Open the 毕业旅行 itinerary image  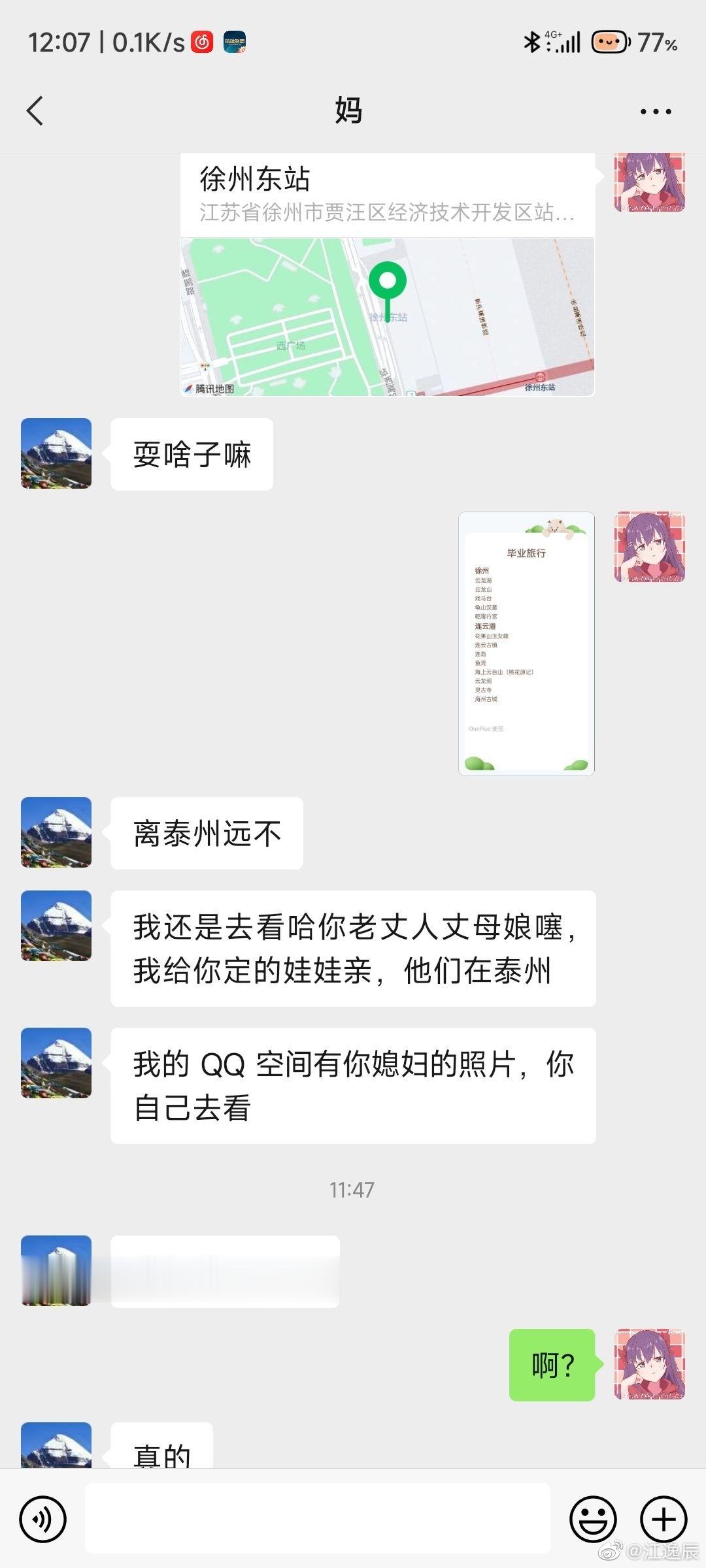[526, 644]
